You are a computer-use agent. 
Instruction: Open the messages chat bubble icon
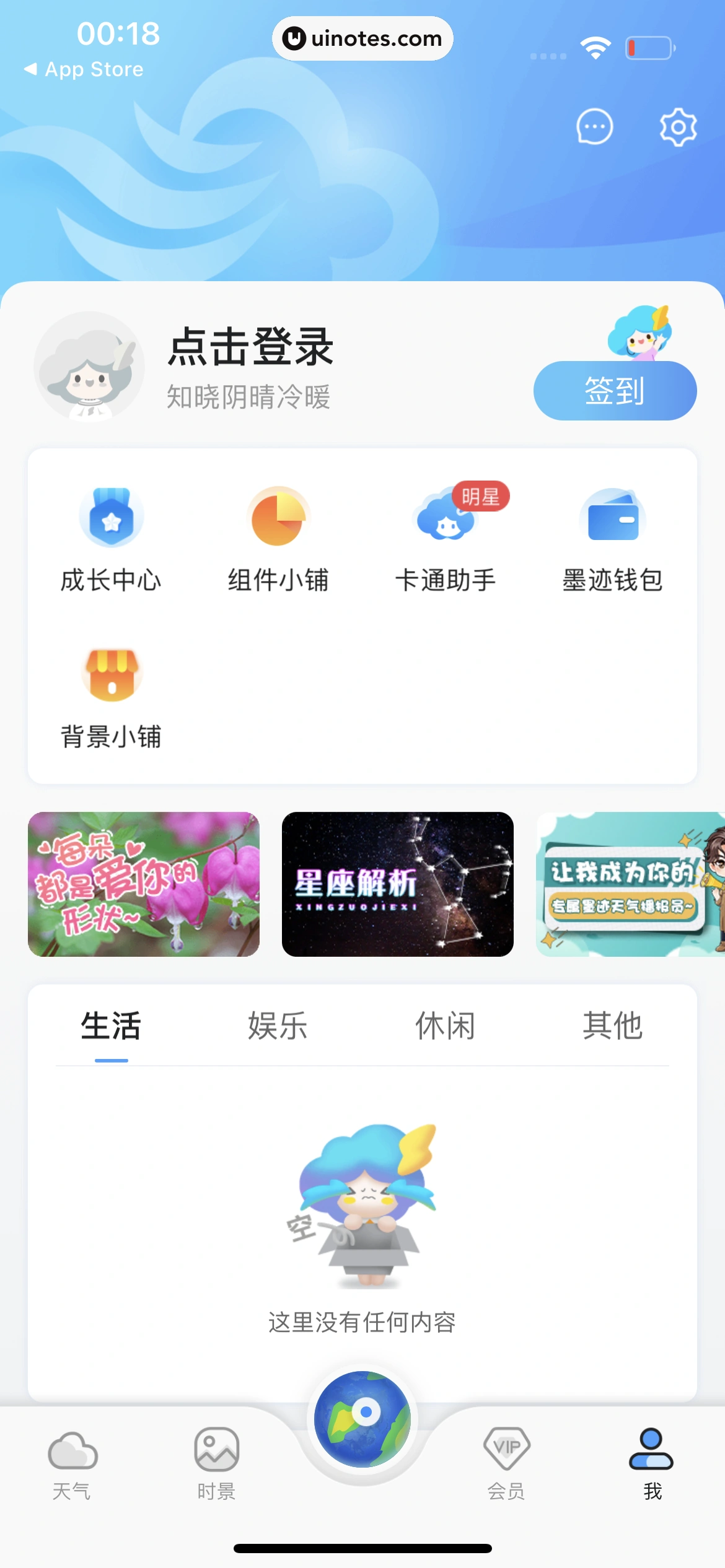point(594,127)
